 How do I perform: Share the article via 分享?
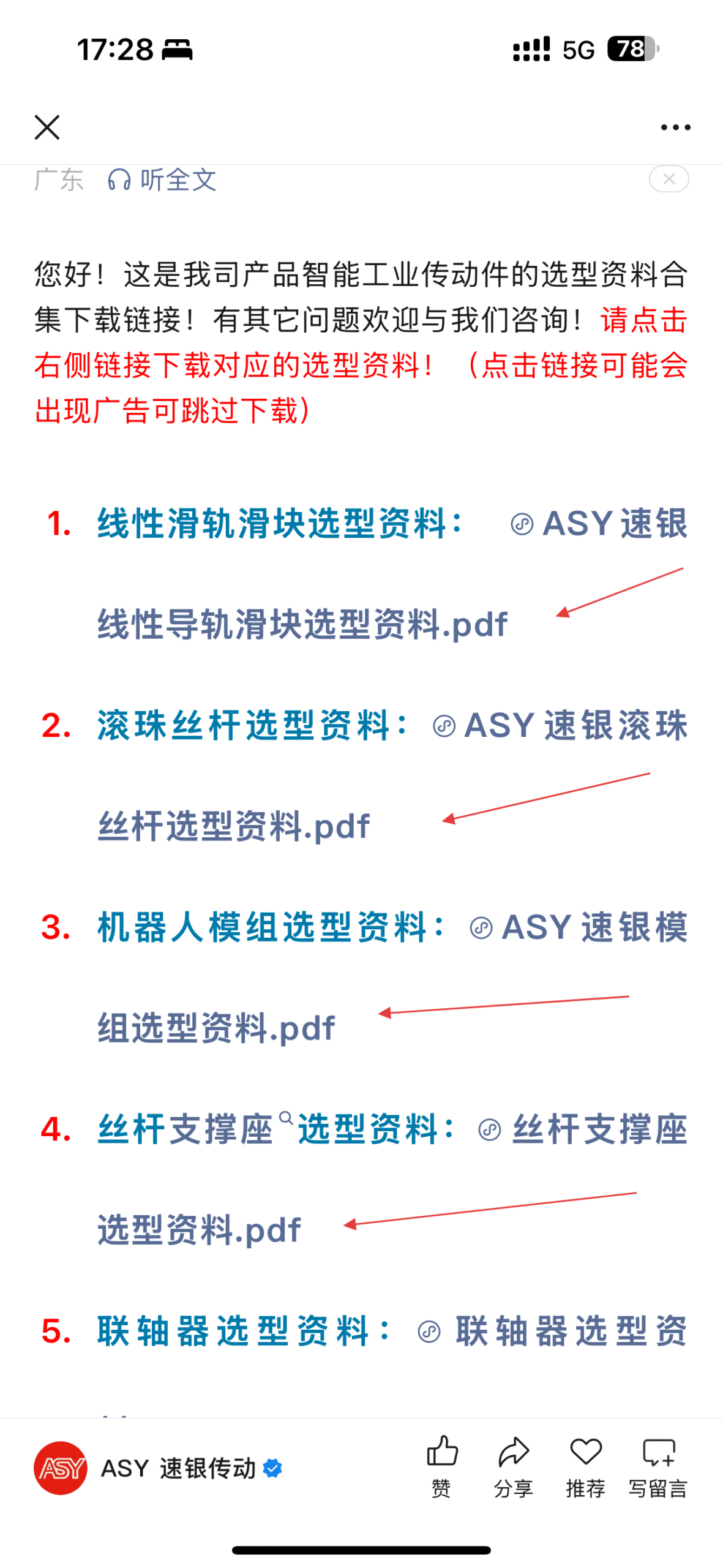513,1465
